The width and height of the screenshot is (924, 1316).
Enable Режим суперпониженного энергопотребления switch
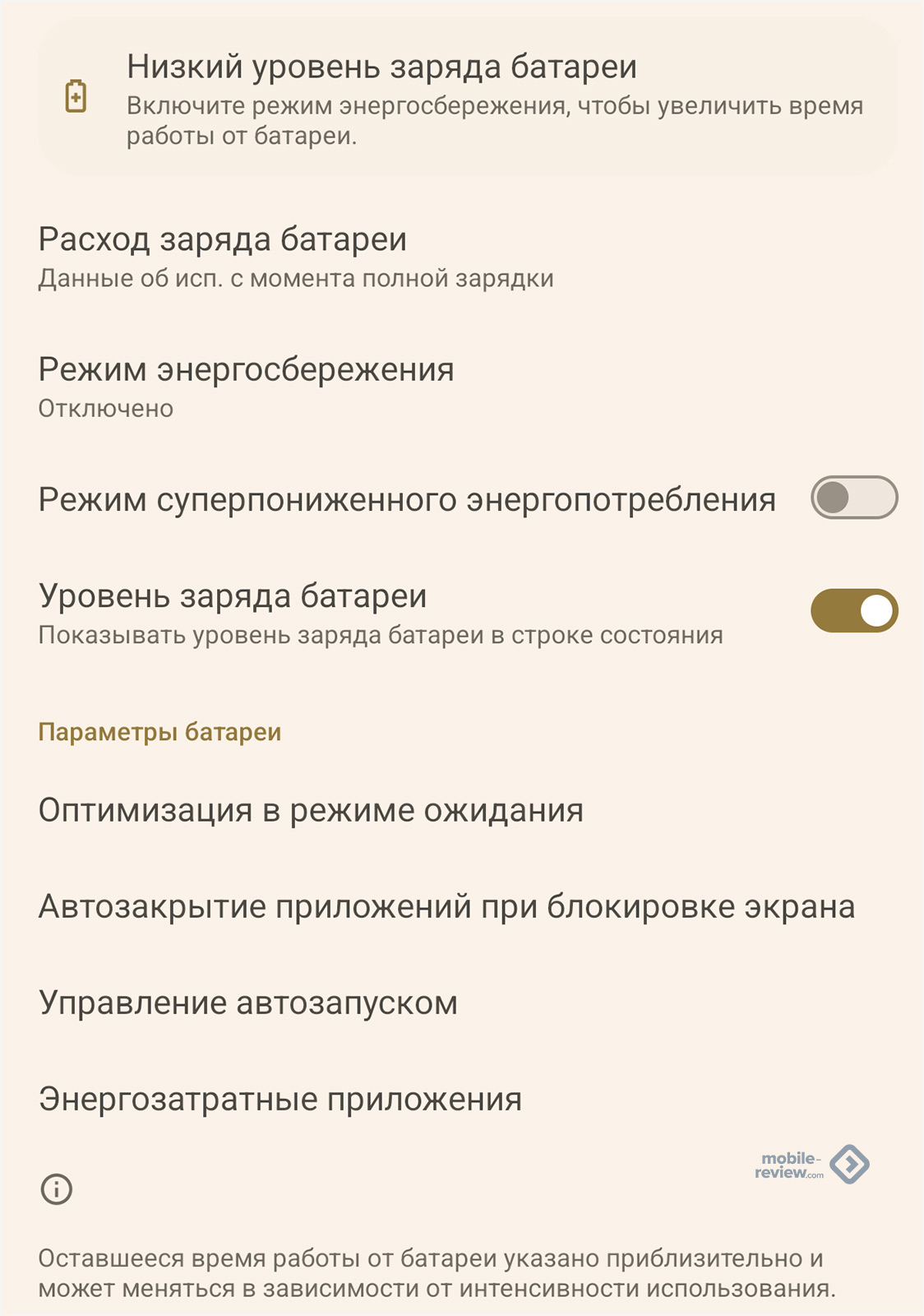pos(853,498)
